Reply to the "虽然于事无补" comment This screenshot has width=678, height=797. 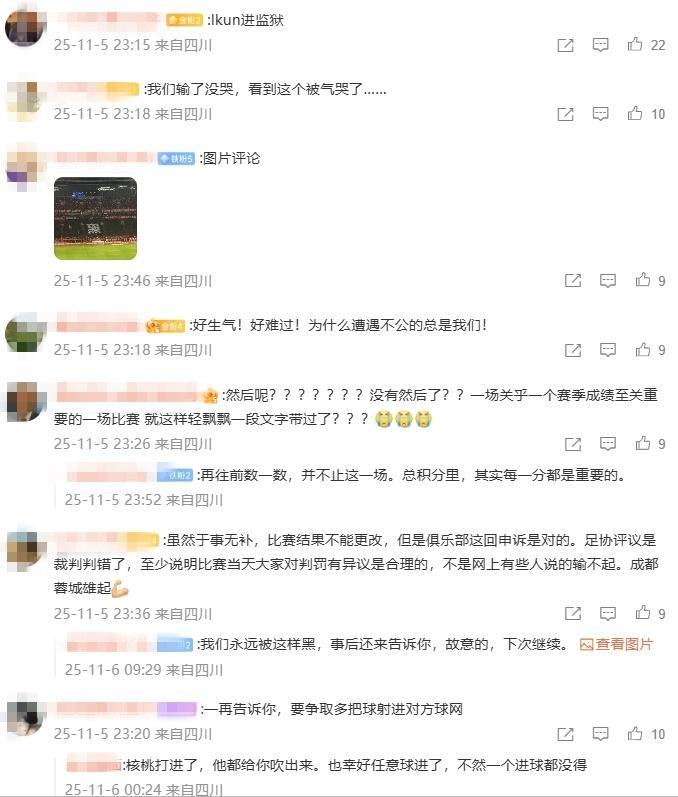(x=608, y=613)
